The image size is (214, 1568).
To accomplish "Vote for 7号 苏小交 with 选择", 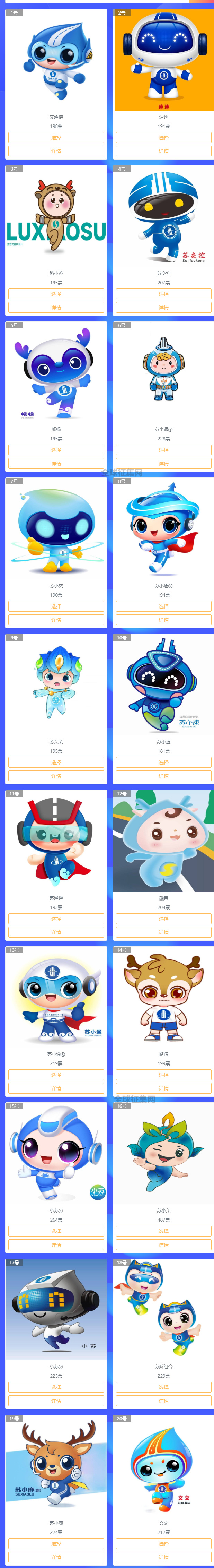I will coord(56,606).
